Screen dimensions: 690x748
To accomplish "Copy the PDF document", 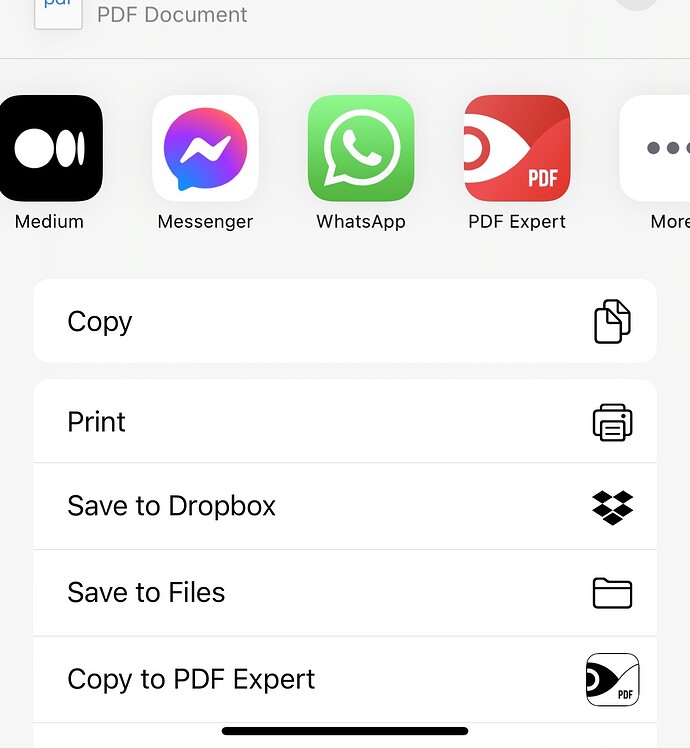I will 345,321.
